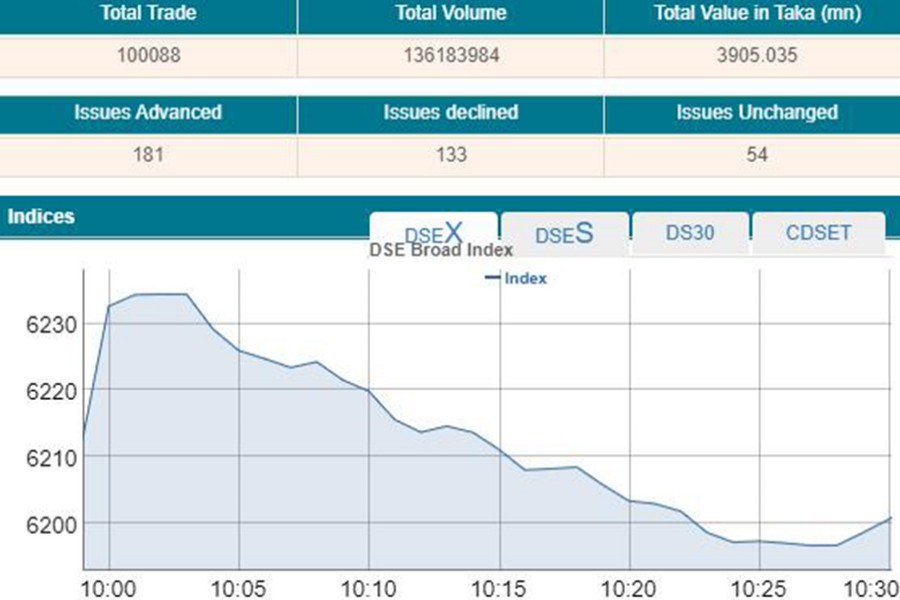Switch to the DSES index tab
The width and height of the screenshot is (900, 600).
(x=564, y=233)
